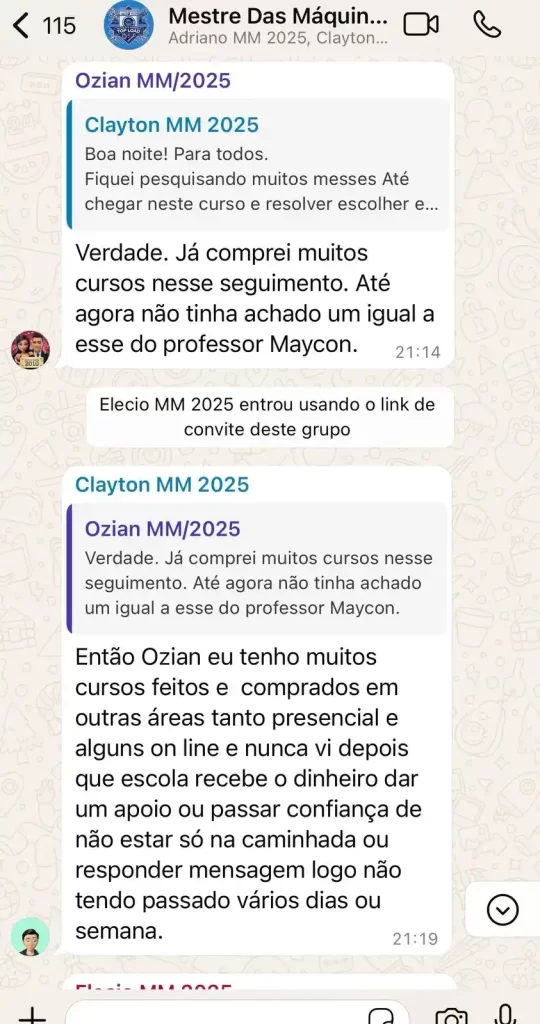Start a group video call
This screenshot has height=1024, width=540.
coord(421,25)
